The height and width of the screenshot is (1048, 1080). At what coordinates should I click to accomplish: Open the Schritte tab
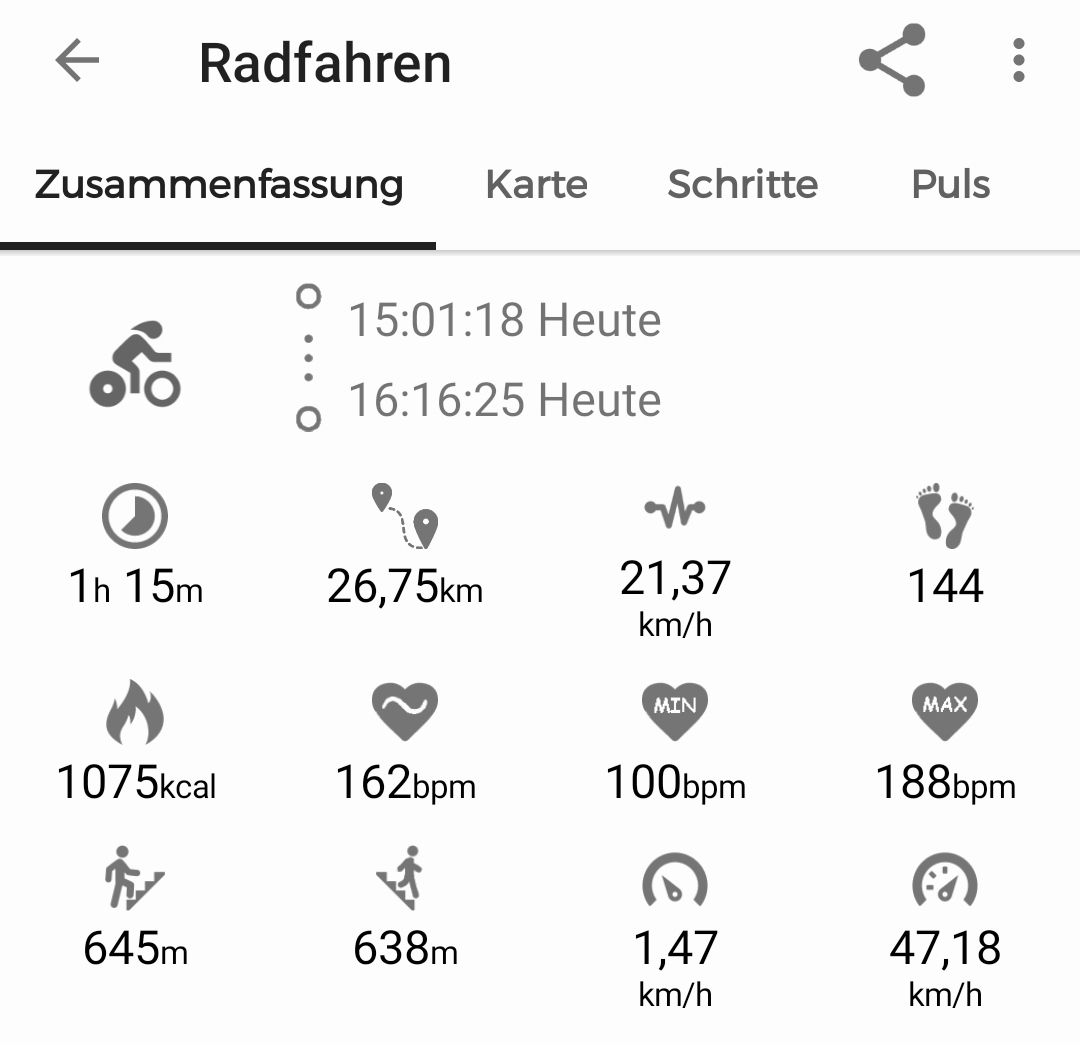[x=742, y=184]
